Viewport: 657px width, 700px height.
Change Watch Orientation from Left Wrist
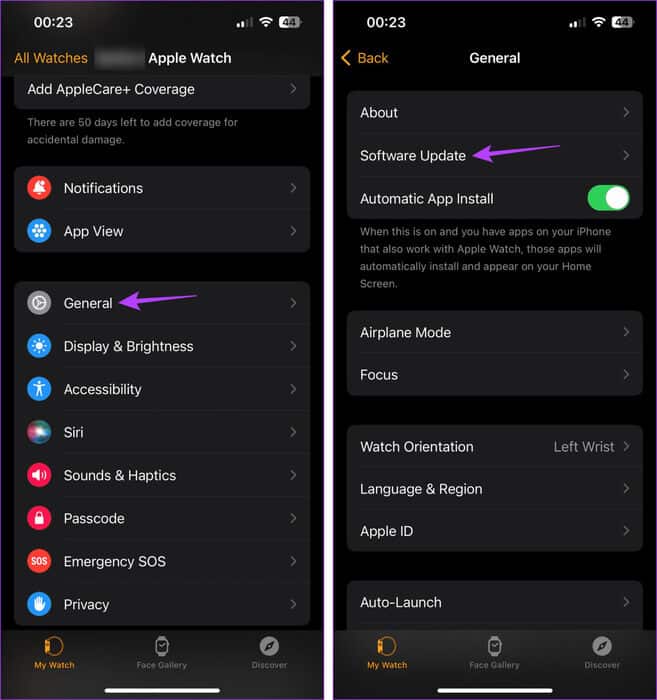[x=494, y=446]
